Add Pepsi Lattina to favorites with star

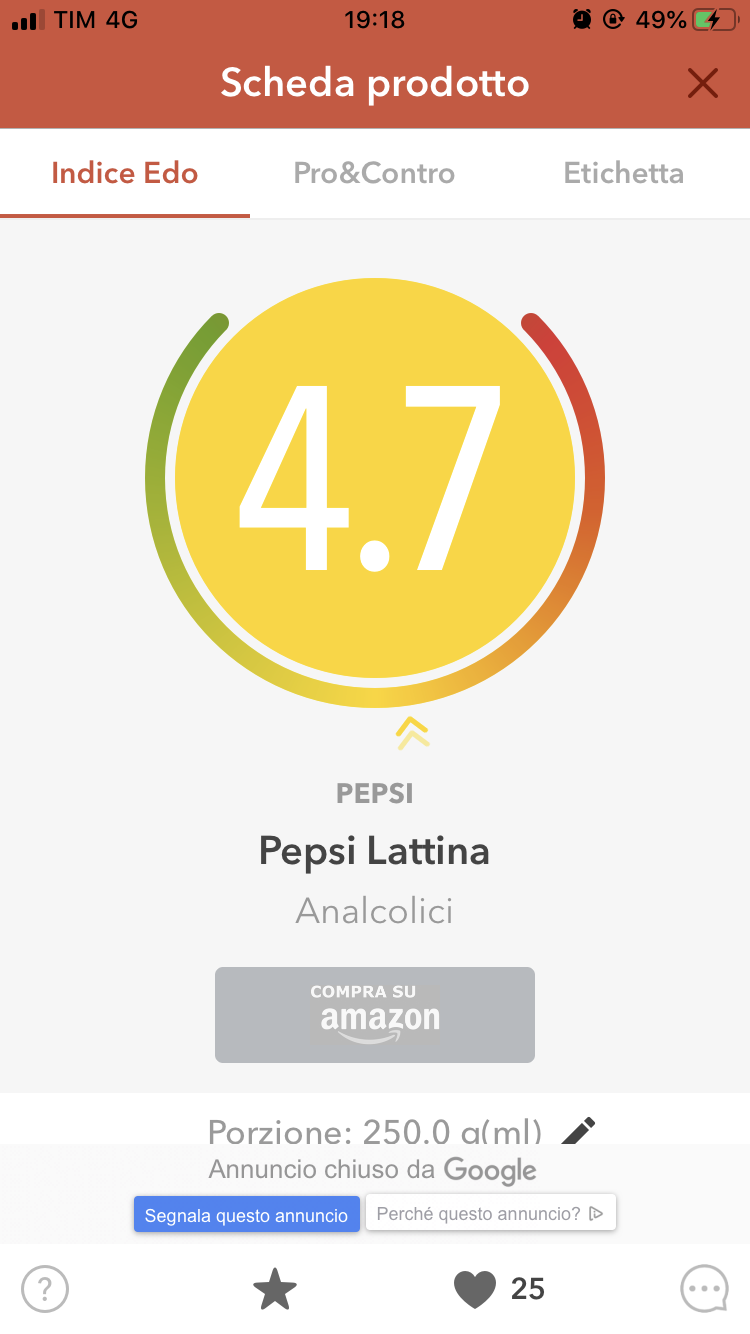275,1289
